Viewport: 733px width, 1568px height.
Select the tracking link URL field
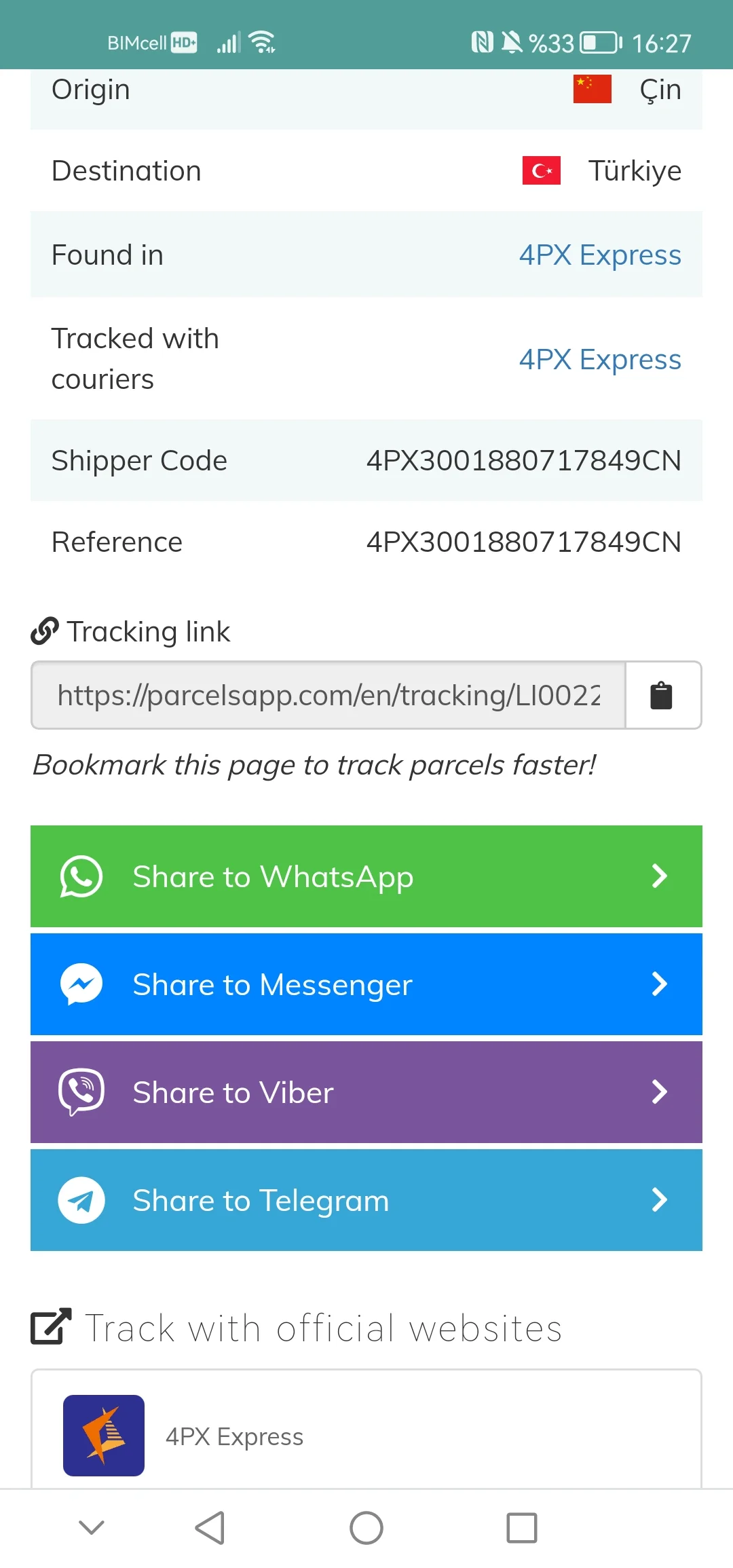328,696
